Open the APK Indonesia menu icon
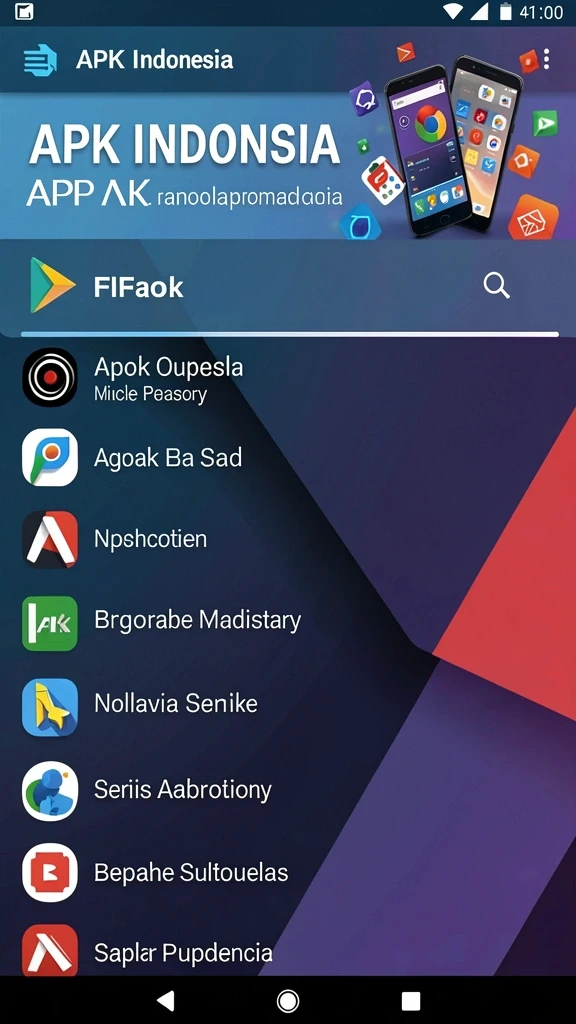The image size is (576, 1024). click(40, 60)
